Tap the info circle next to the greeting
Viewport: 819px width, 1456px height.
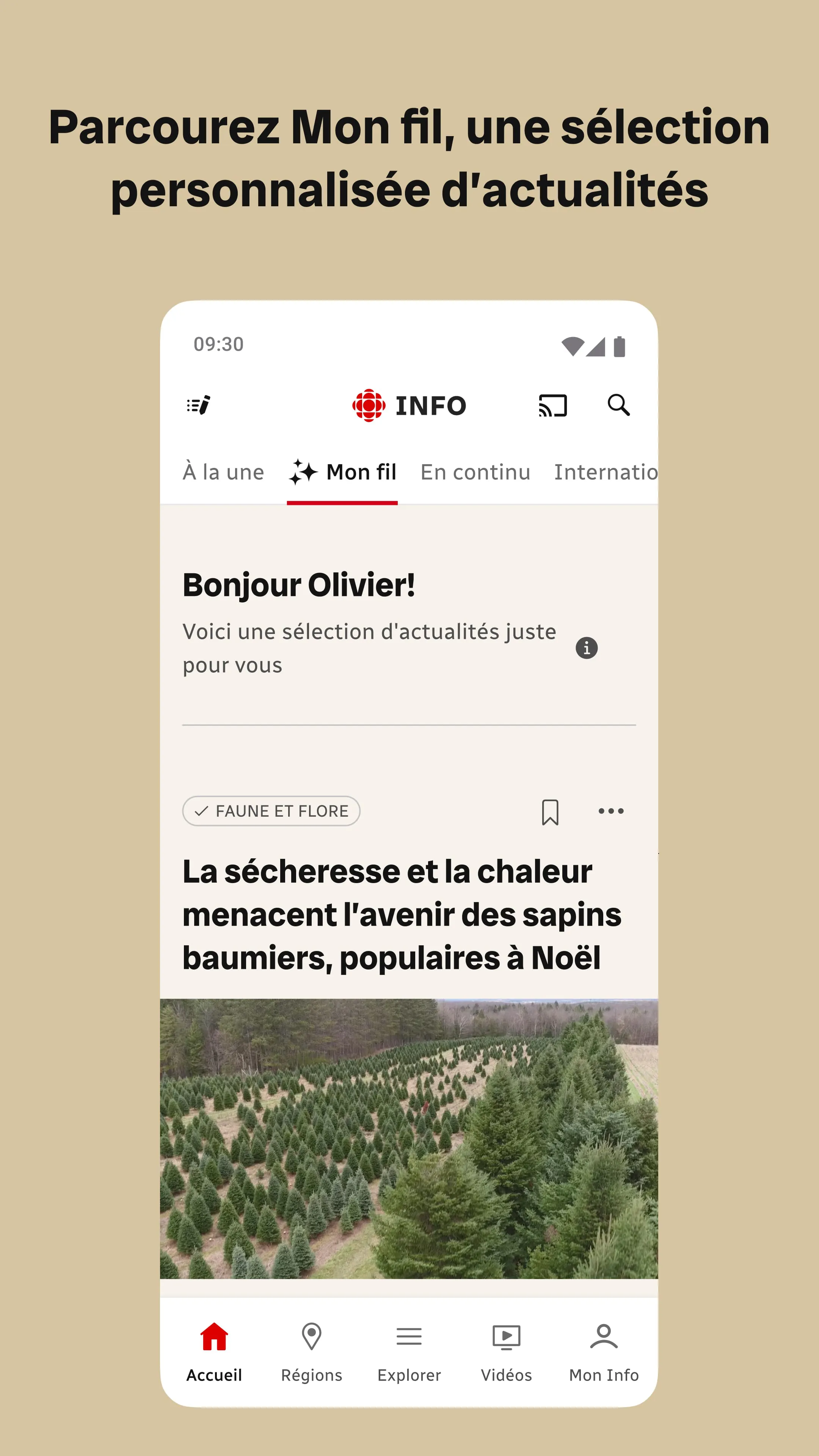coord(588,648)
